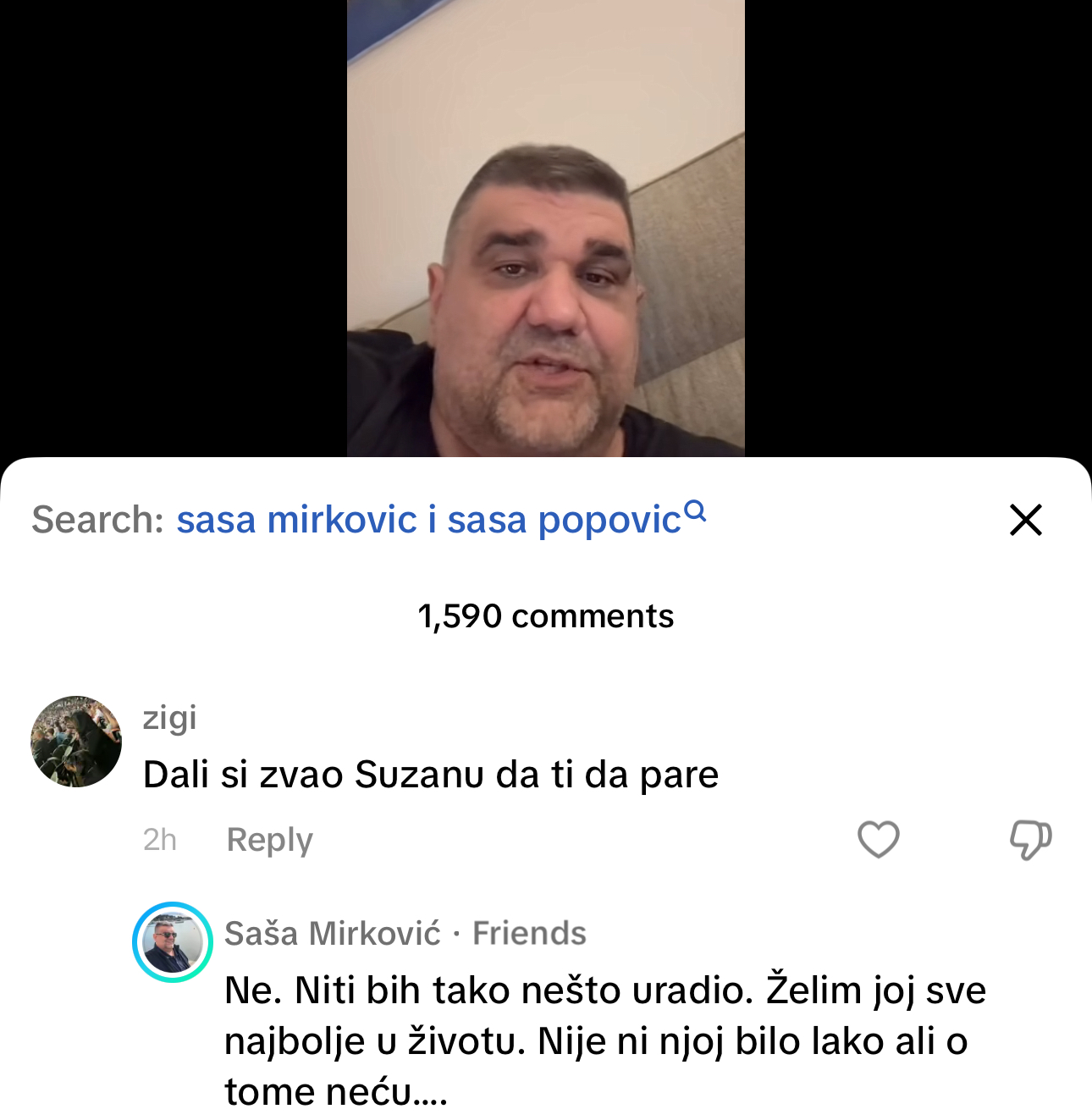View zigi's username profile
1092x1120 pixels.
coord(169,718)
